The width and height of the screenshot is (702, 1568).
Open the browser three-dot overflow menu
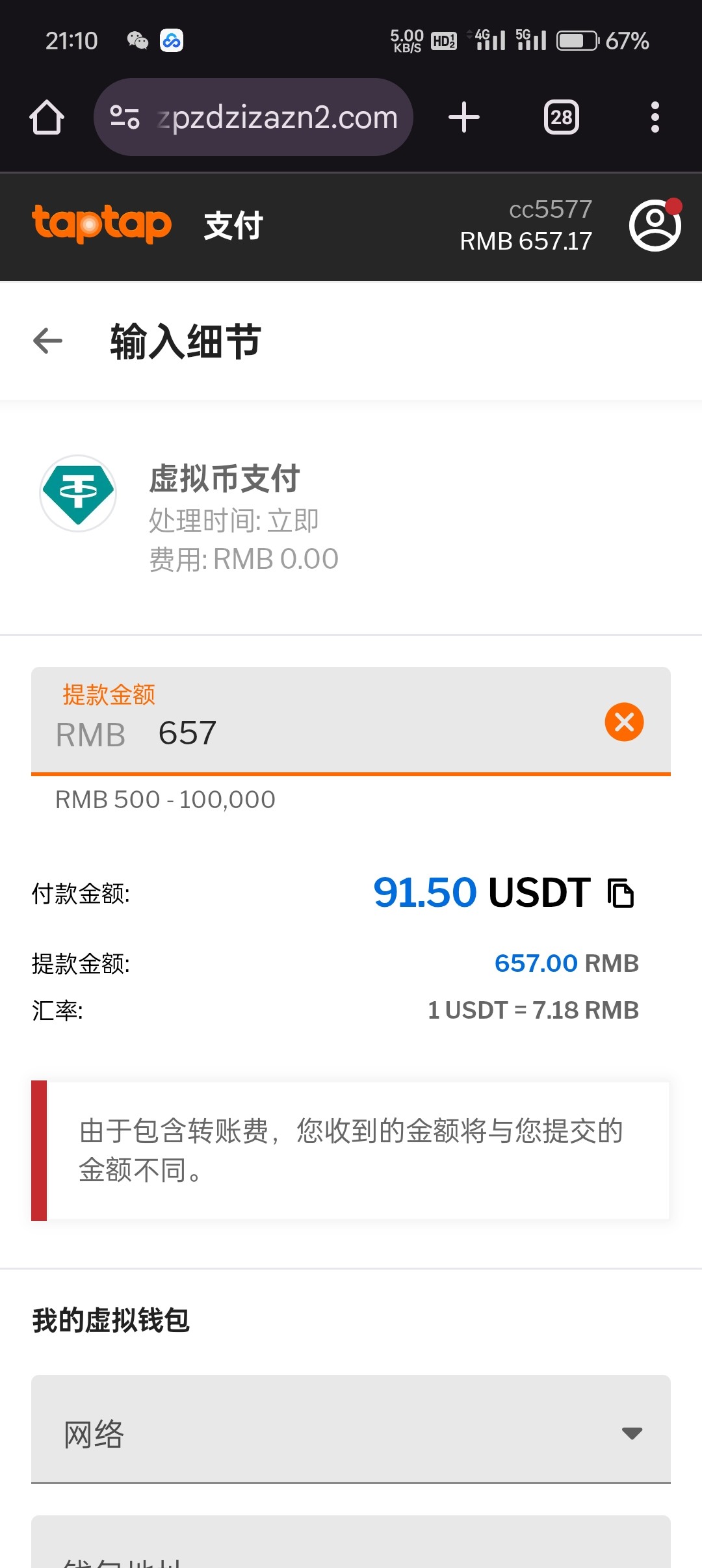click(x=655, y=117)
